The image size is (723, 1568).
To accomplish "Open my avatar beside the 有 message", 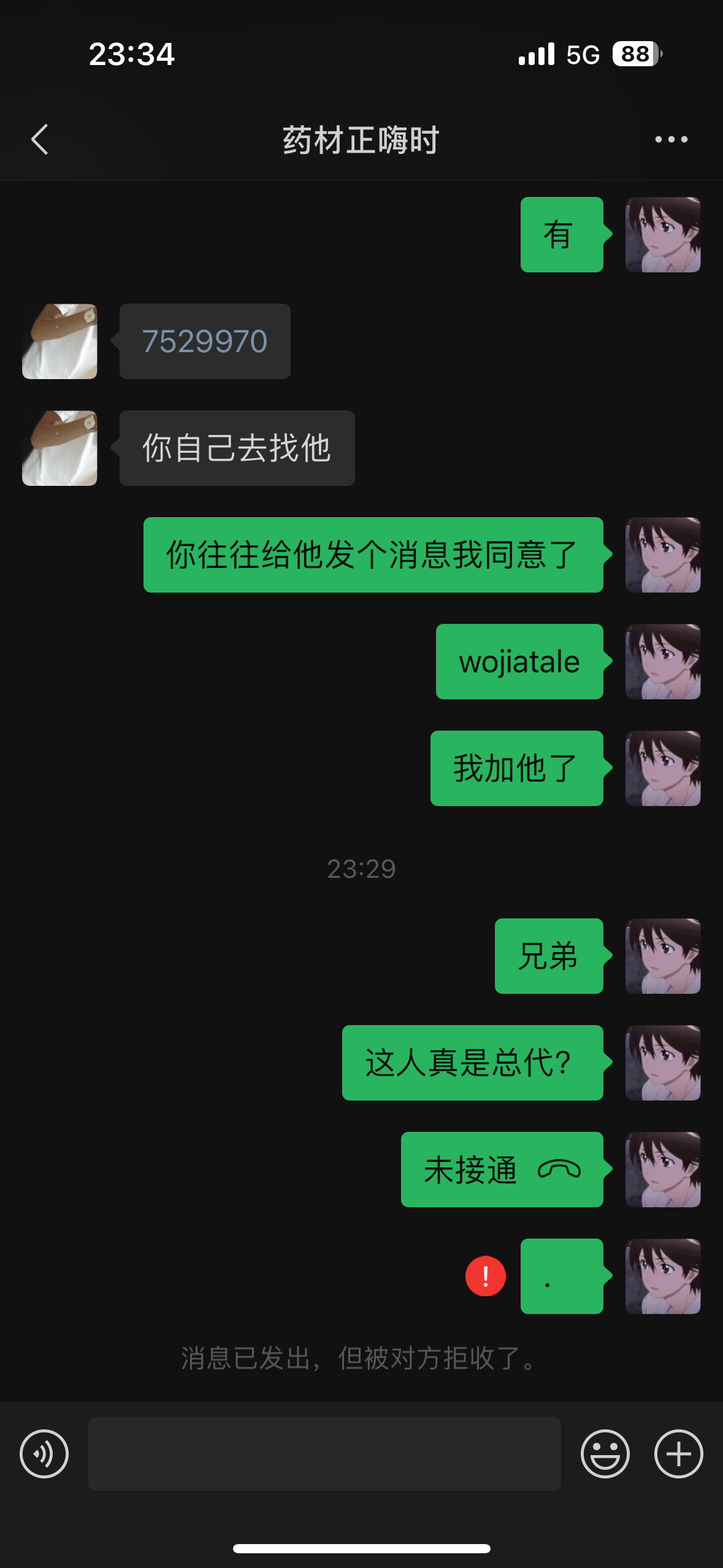I will (662, 234).
